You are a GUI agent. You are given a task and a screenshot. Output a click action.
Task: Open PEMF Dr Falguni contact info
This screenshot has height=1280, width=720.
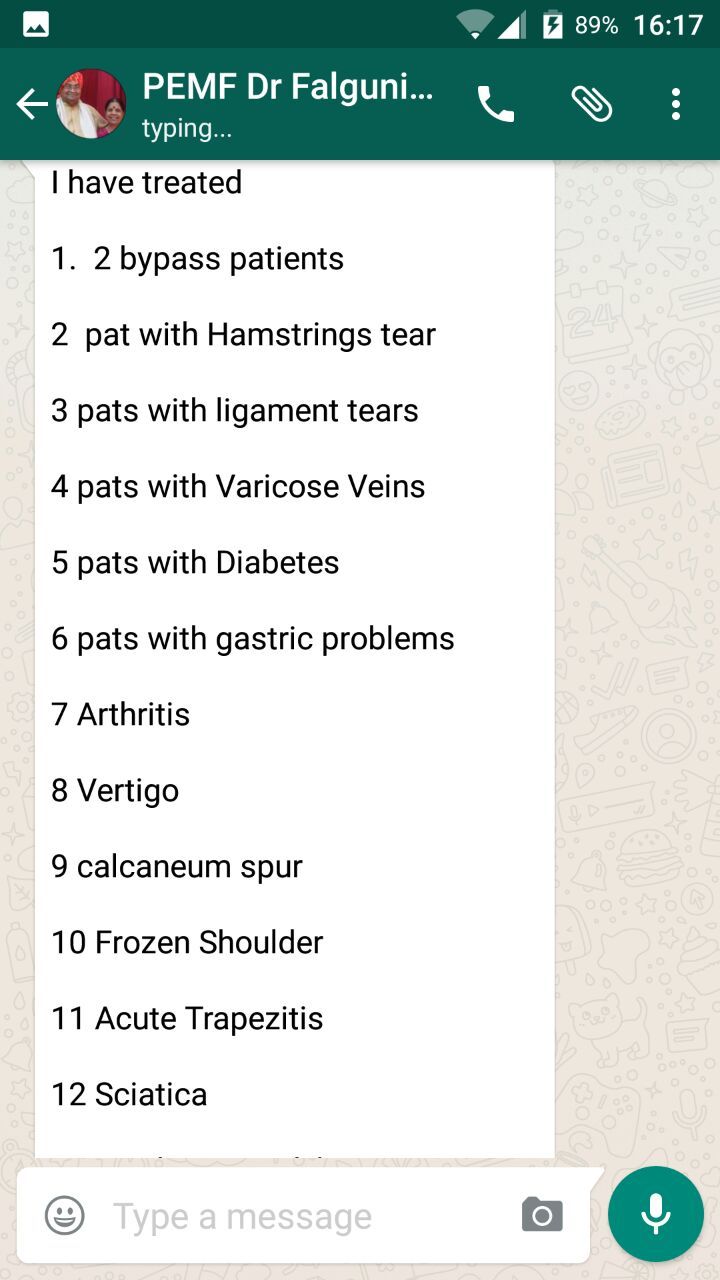[x=287, y=102]
